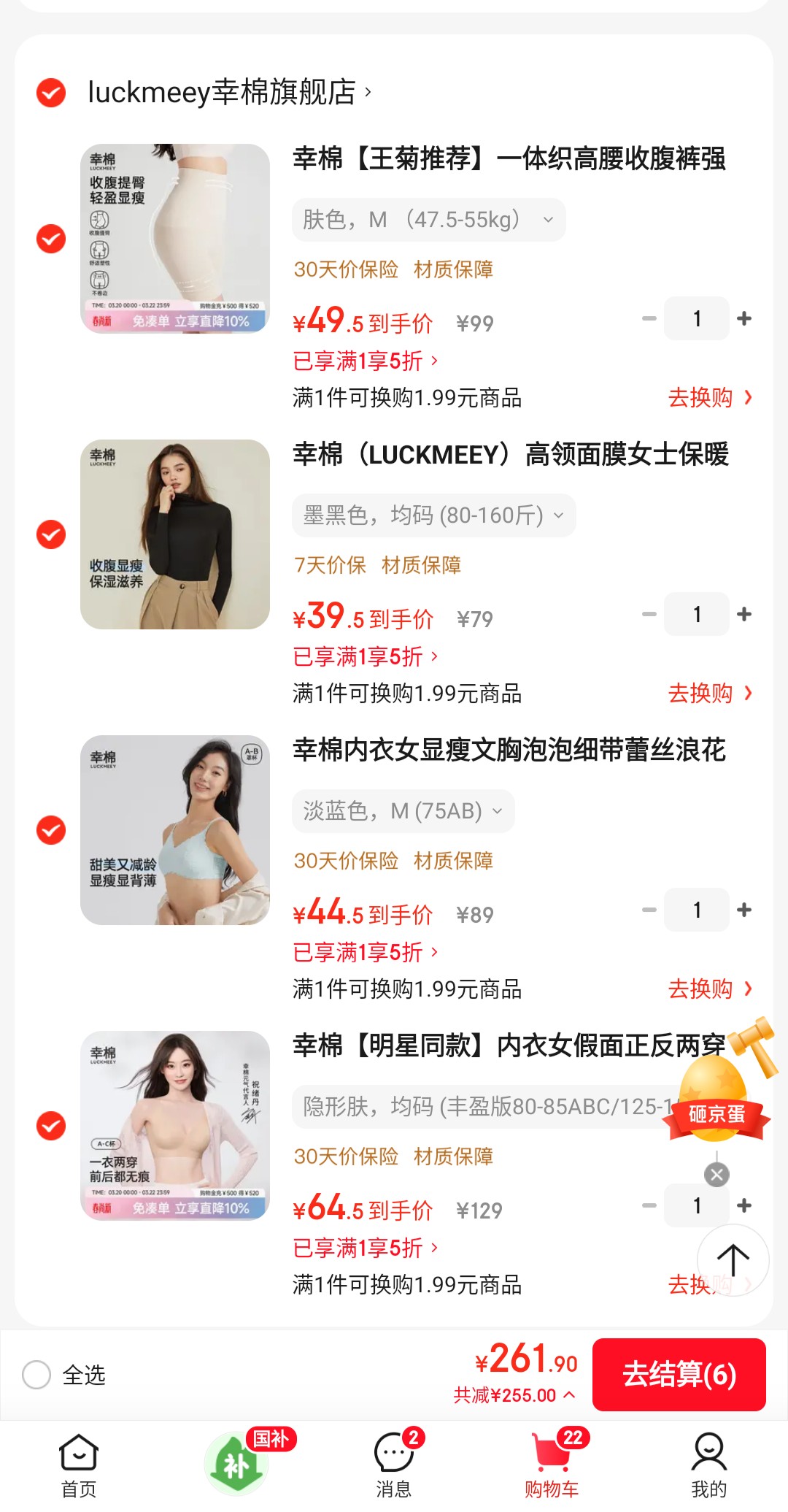Add one more 高领面膜女士保暖 top
Screen dimensions: 788x1512
[x=744, y=614]
